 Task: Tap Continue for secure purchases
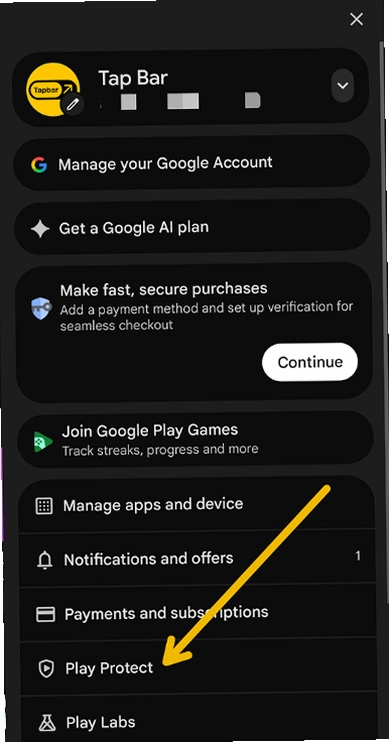tap(310, 362)
